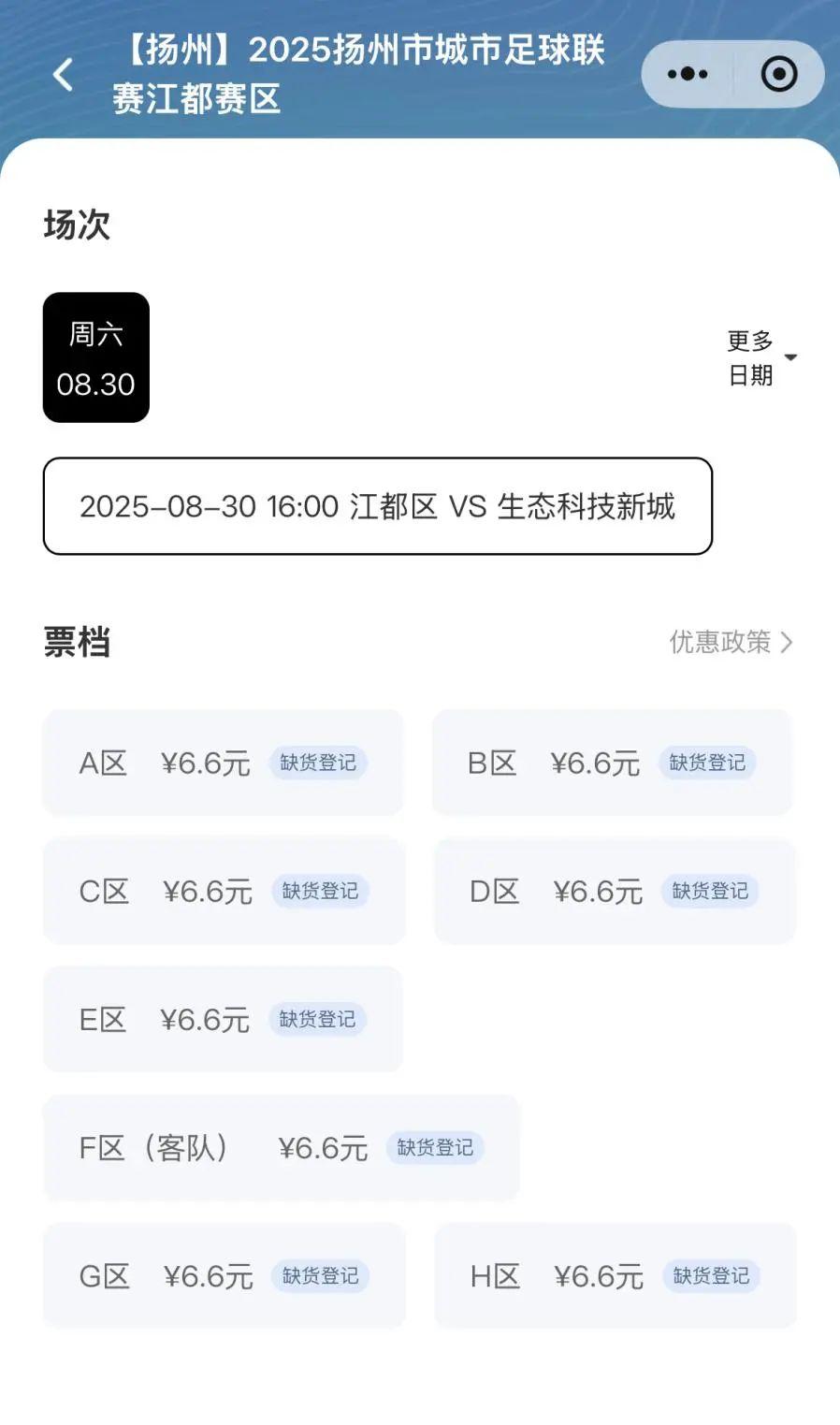Select the A区 ticket tier
Screen dimensions: 840x1425
point(223,763)
